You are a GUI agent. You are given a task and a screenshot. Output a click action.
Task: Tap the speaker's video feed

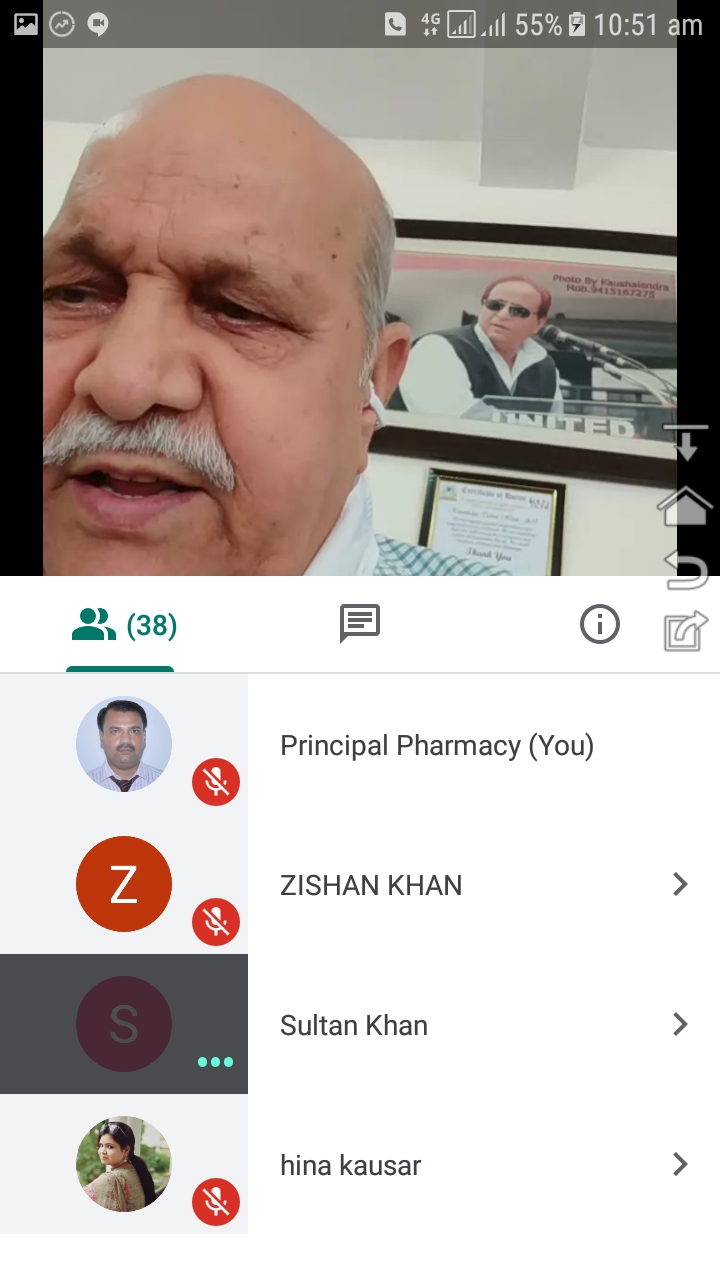pyautogui.click(x=360, y=312)
